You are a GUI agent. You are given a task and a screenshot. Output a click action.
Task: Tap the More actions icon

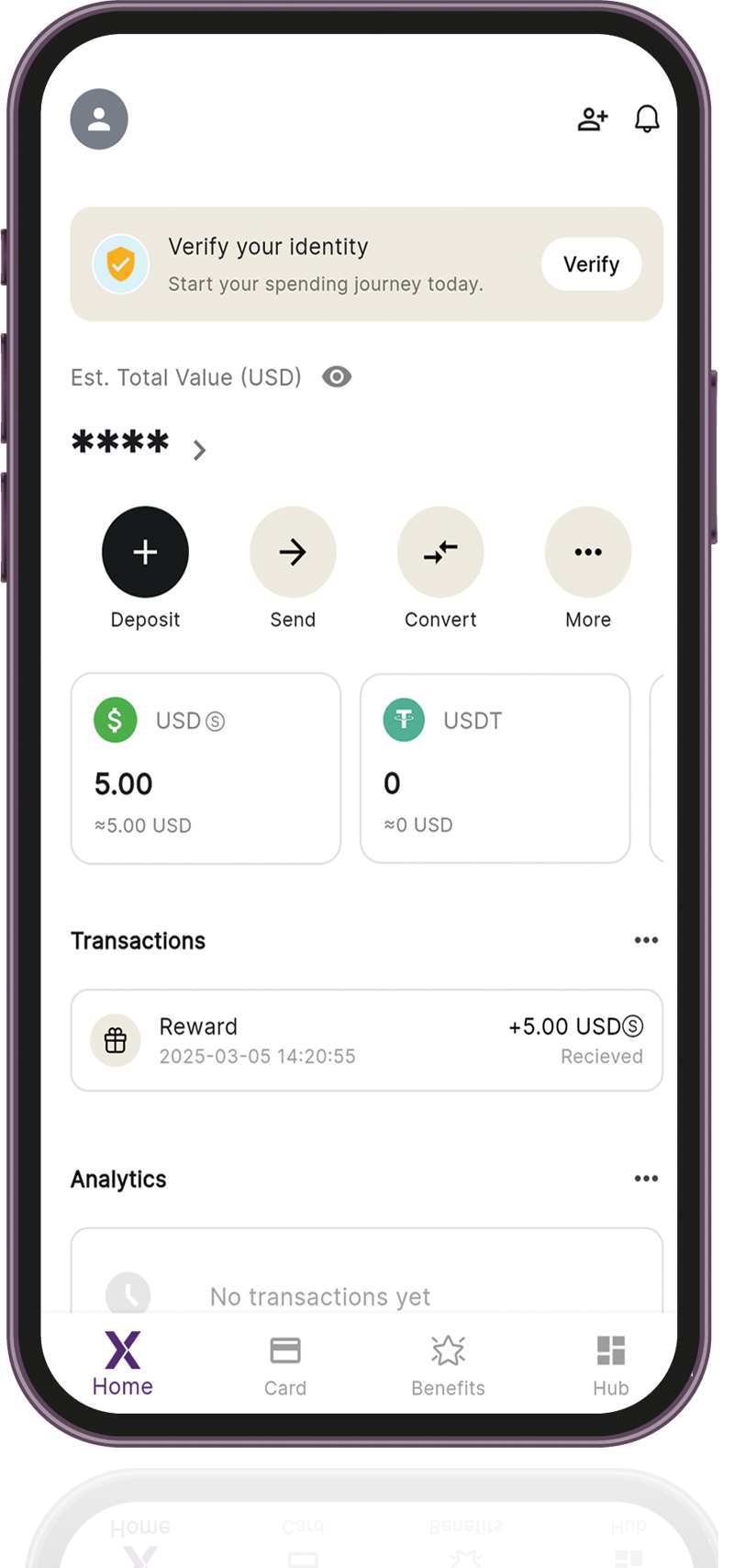588,552
